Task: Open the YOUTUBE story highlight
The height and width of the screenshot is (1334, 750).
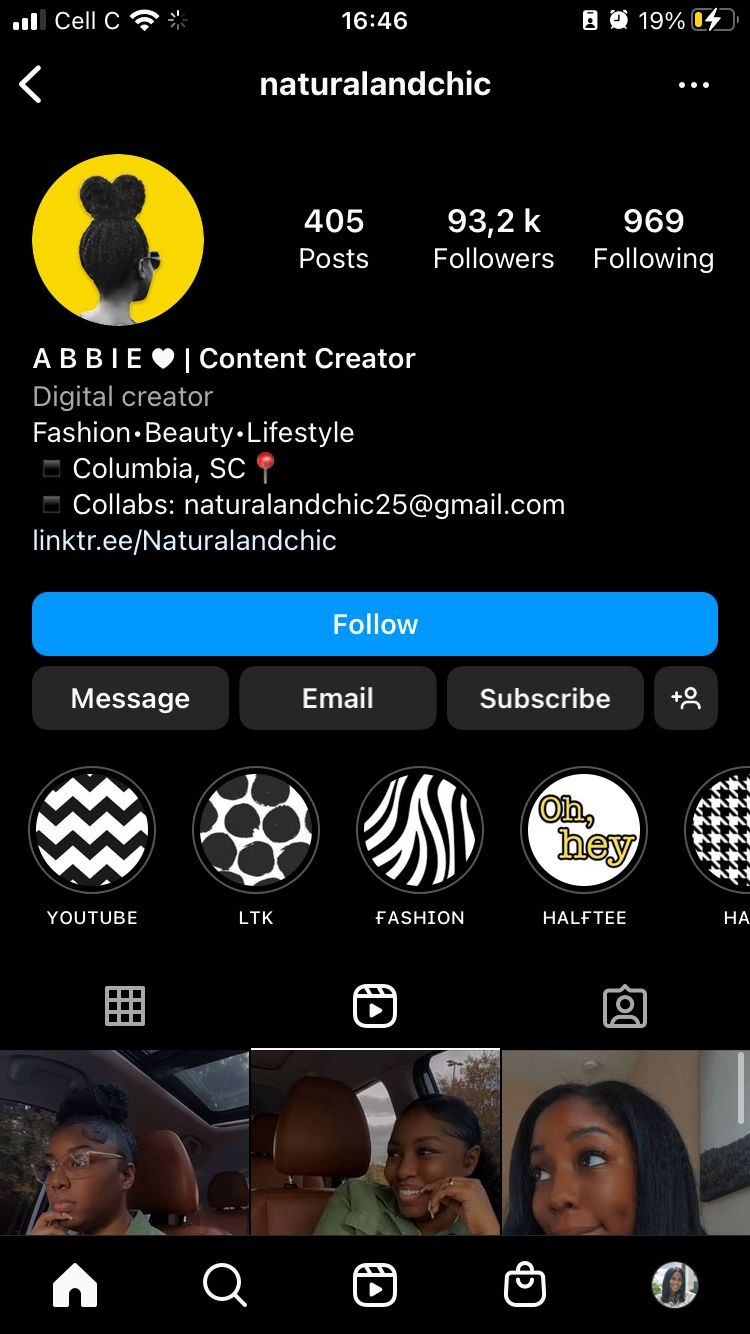Action: tap(92, 830)
